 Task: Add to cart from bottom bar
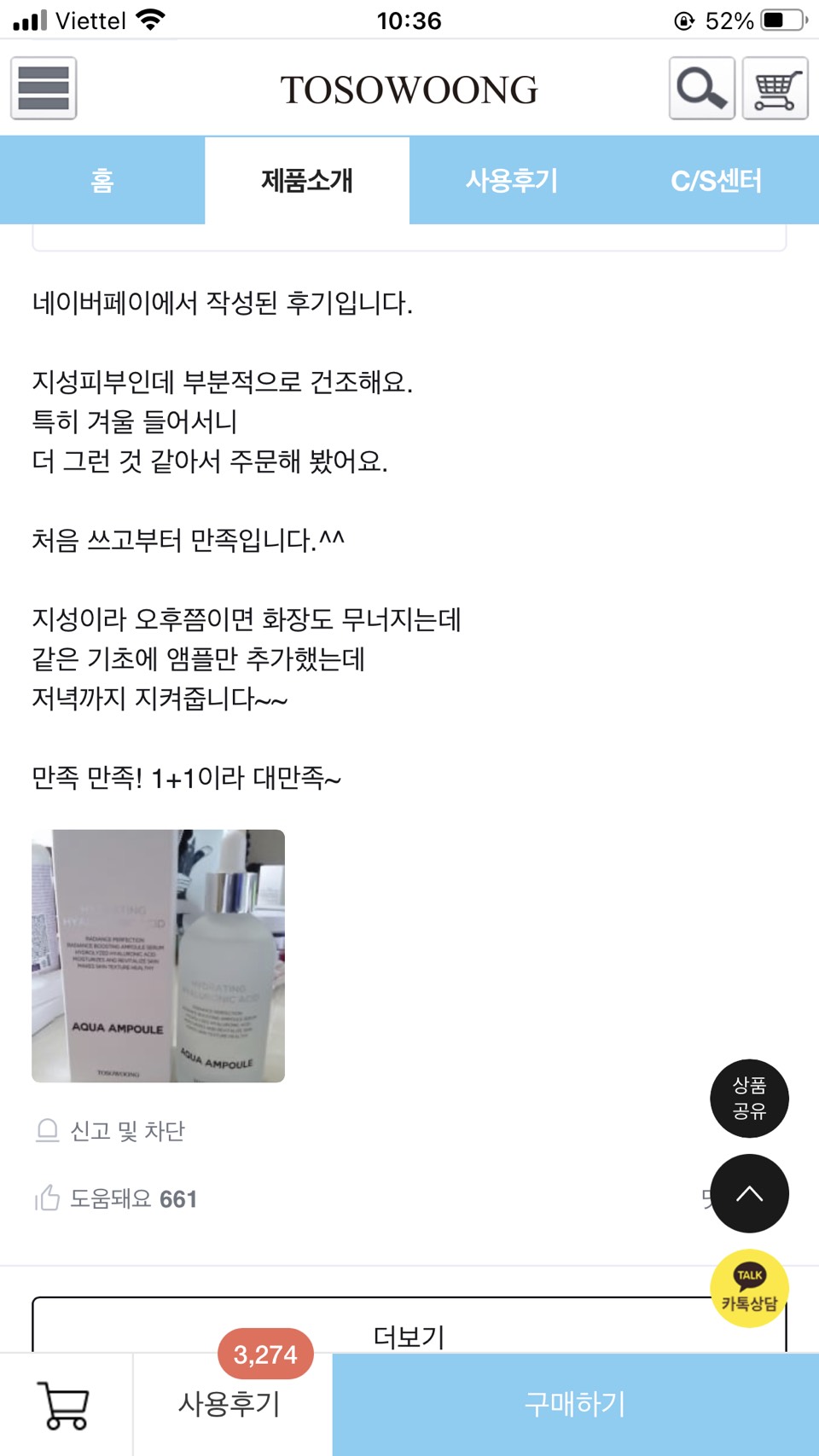pos(64,1405)
